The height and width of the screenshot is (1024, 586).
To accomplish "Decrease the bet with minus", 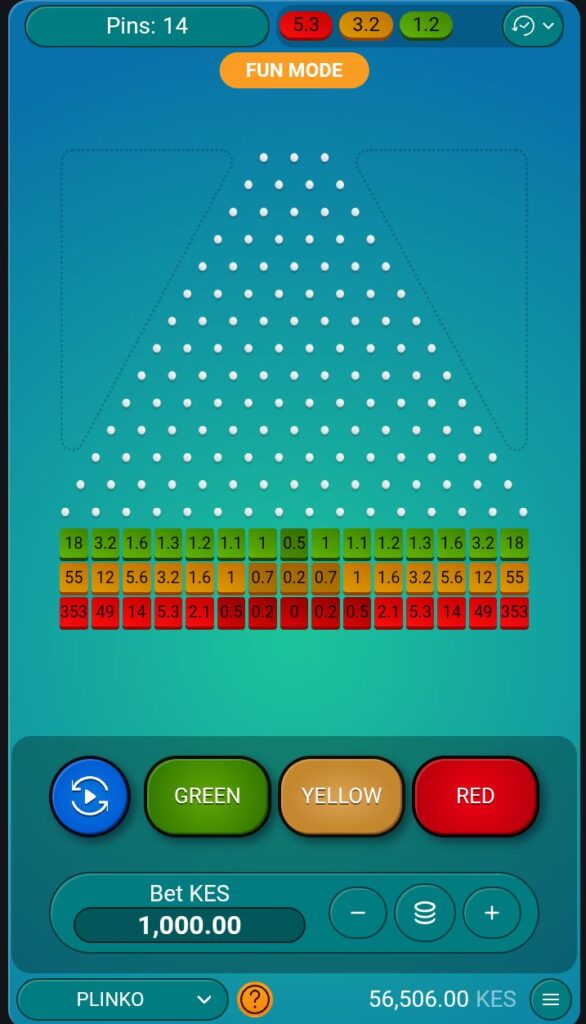I will pyautogui.click(x=358, y=912).
